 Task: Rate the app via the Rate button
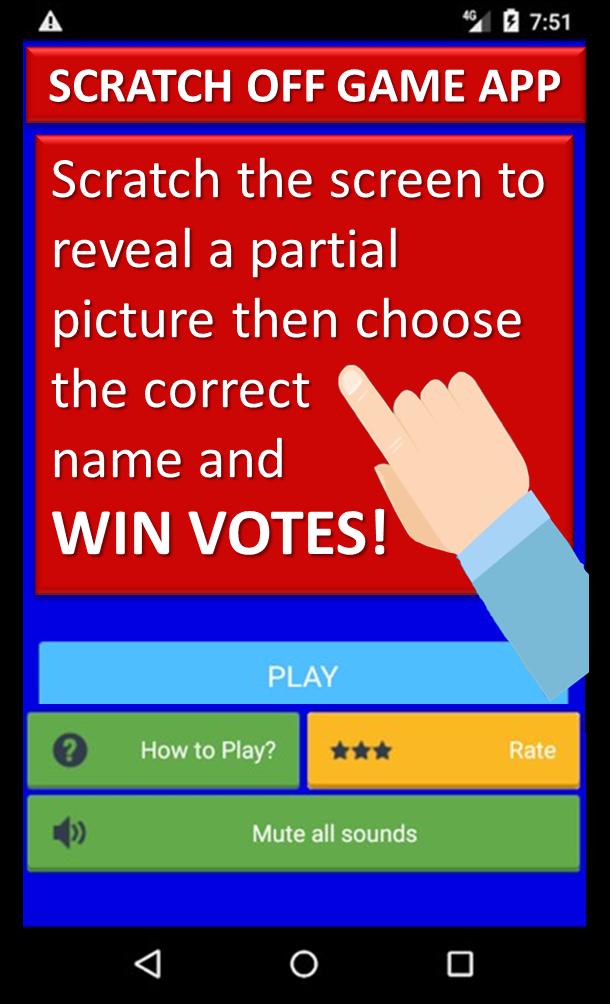[x=443, y=750]
